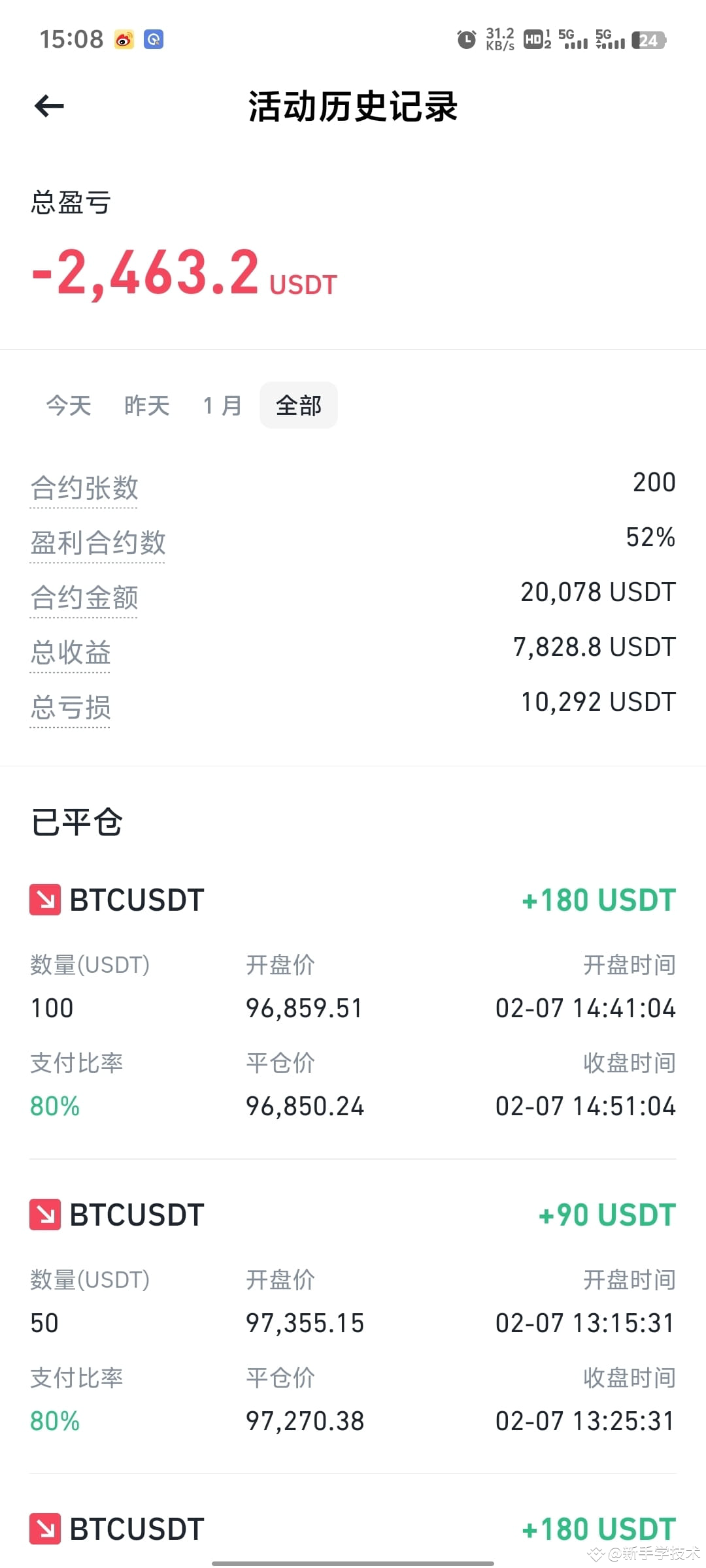The height and width of the screenshot is (1568, 706).
Task: Switch to the 今天 filter
Action: point(69,406)
